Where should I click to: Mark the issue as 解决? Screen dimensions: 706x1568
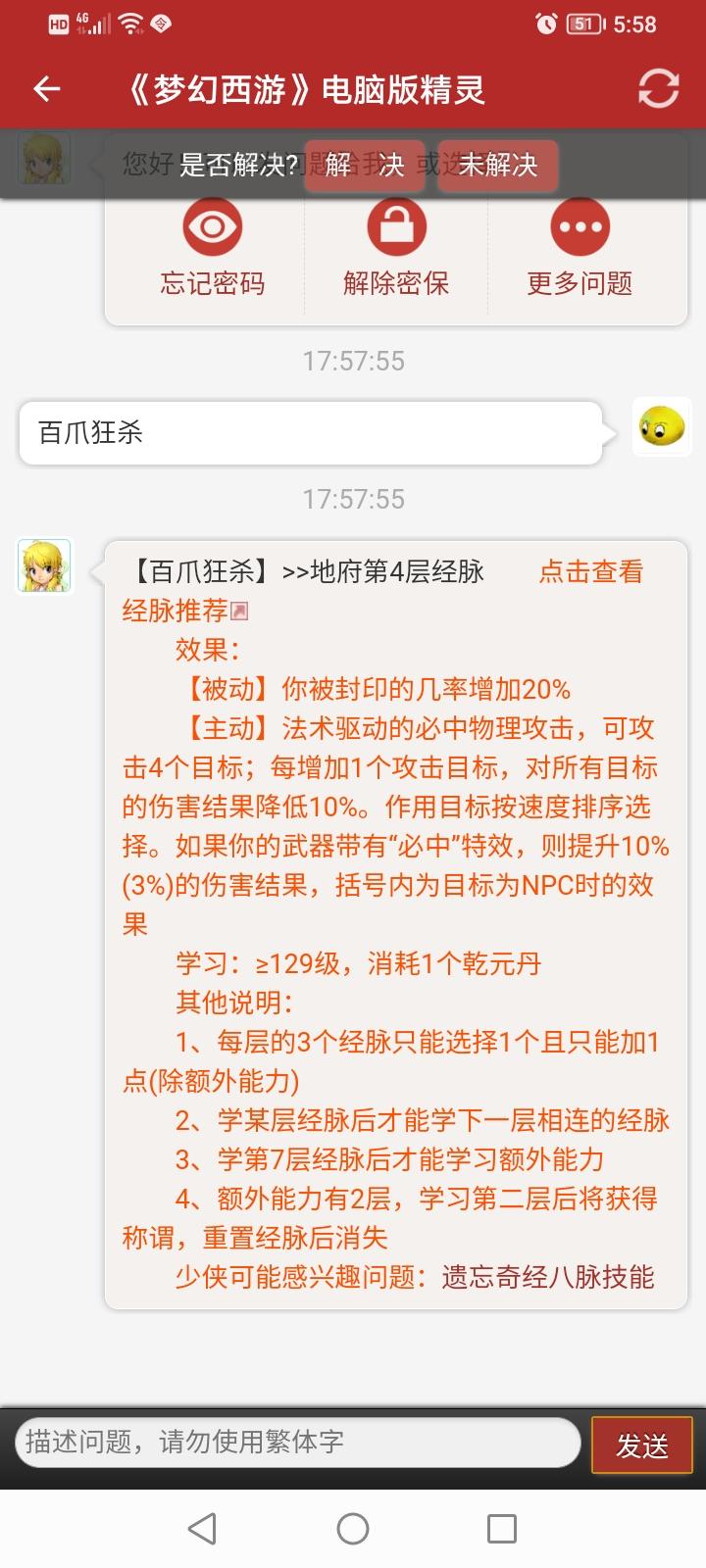(x=364, y=165)
